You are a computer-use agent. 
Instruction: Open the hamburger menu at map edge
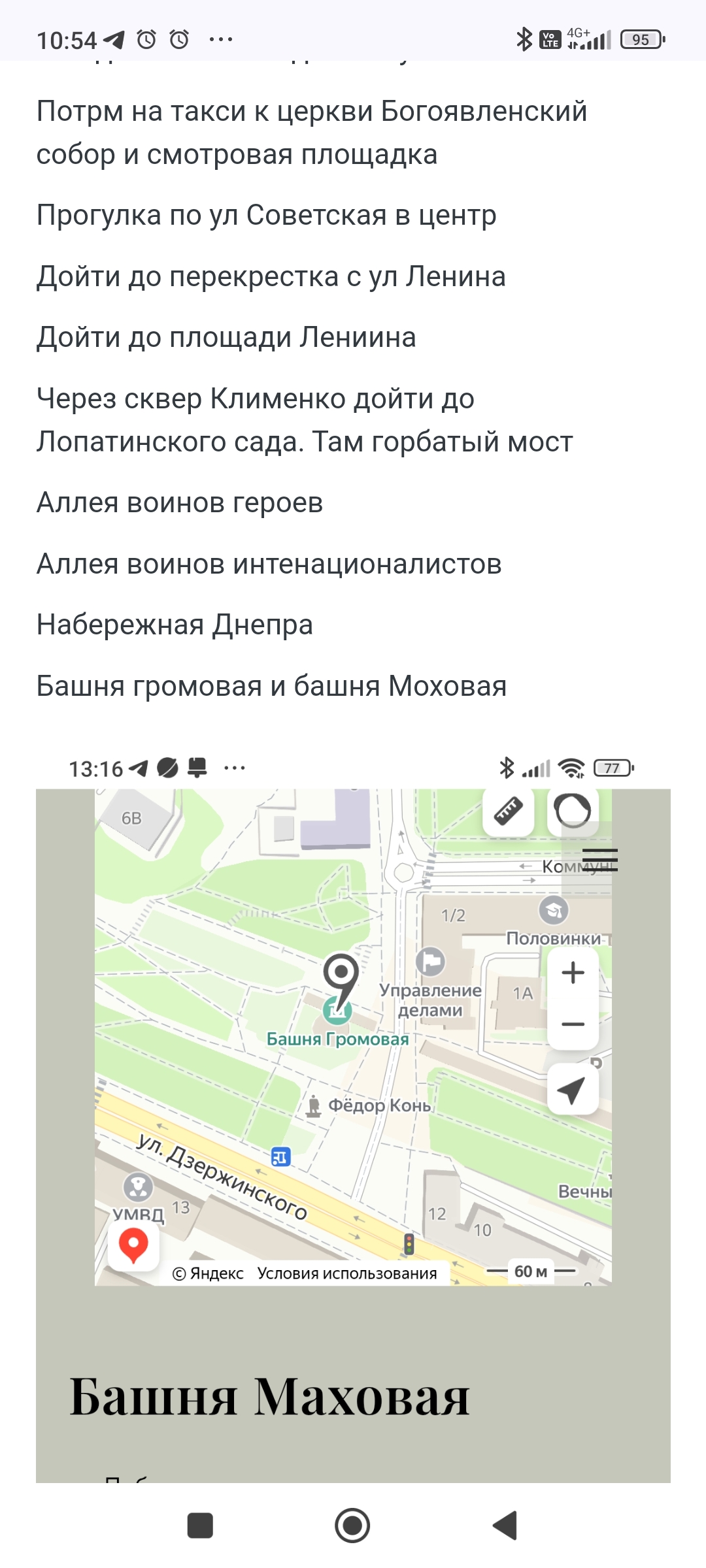point(601,859)
